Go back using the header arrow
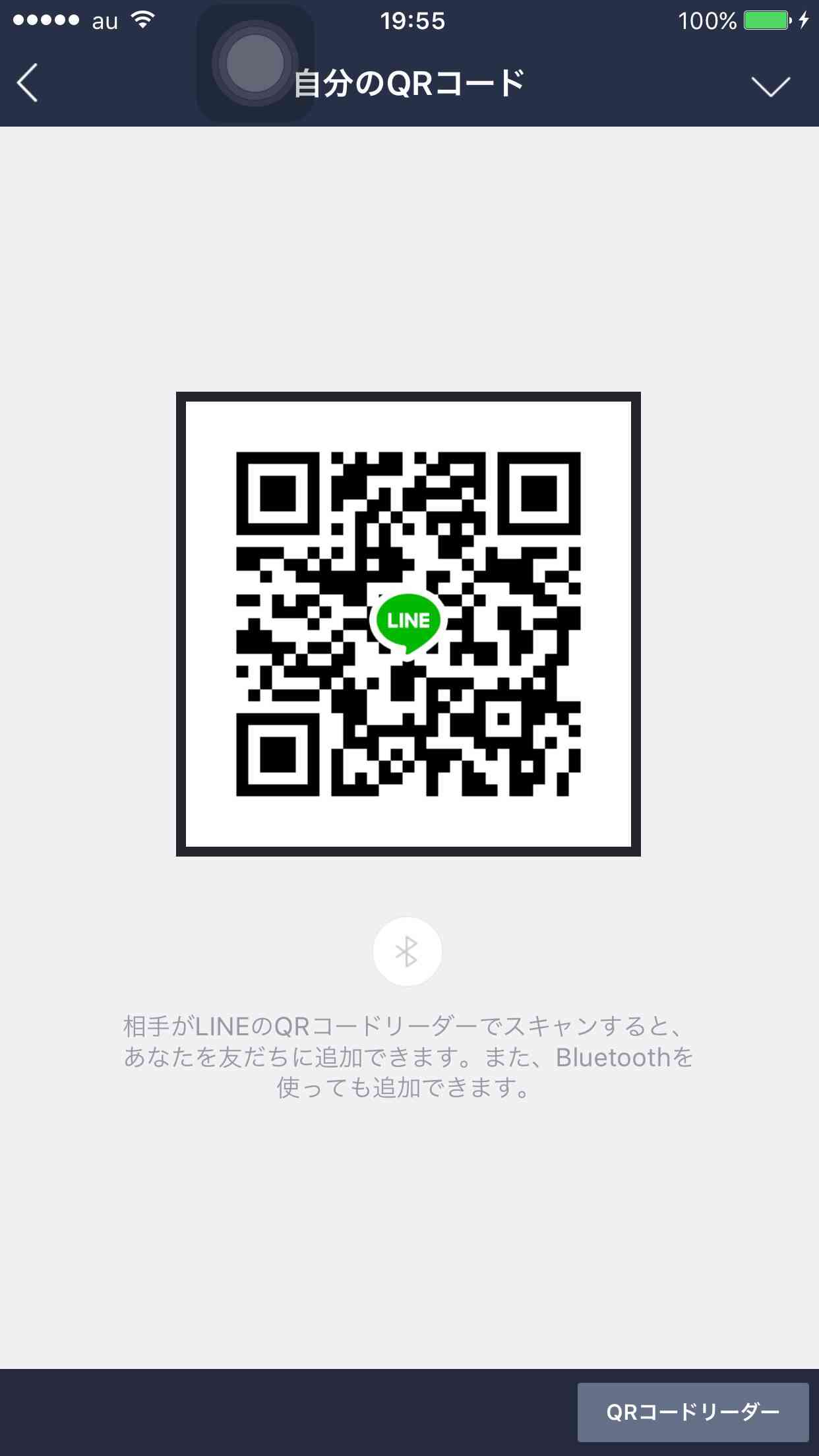Viewport: 819px width, 1456px height. tap(27, 83)
